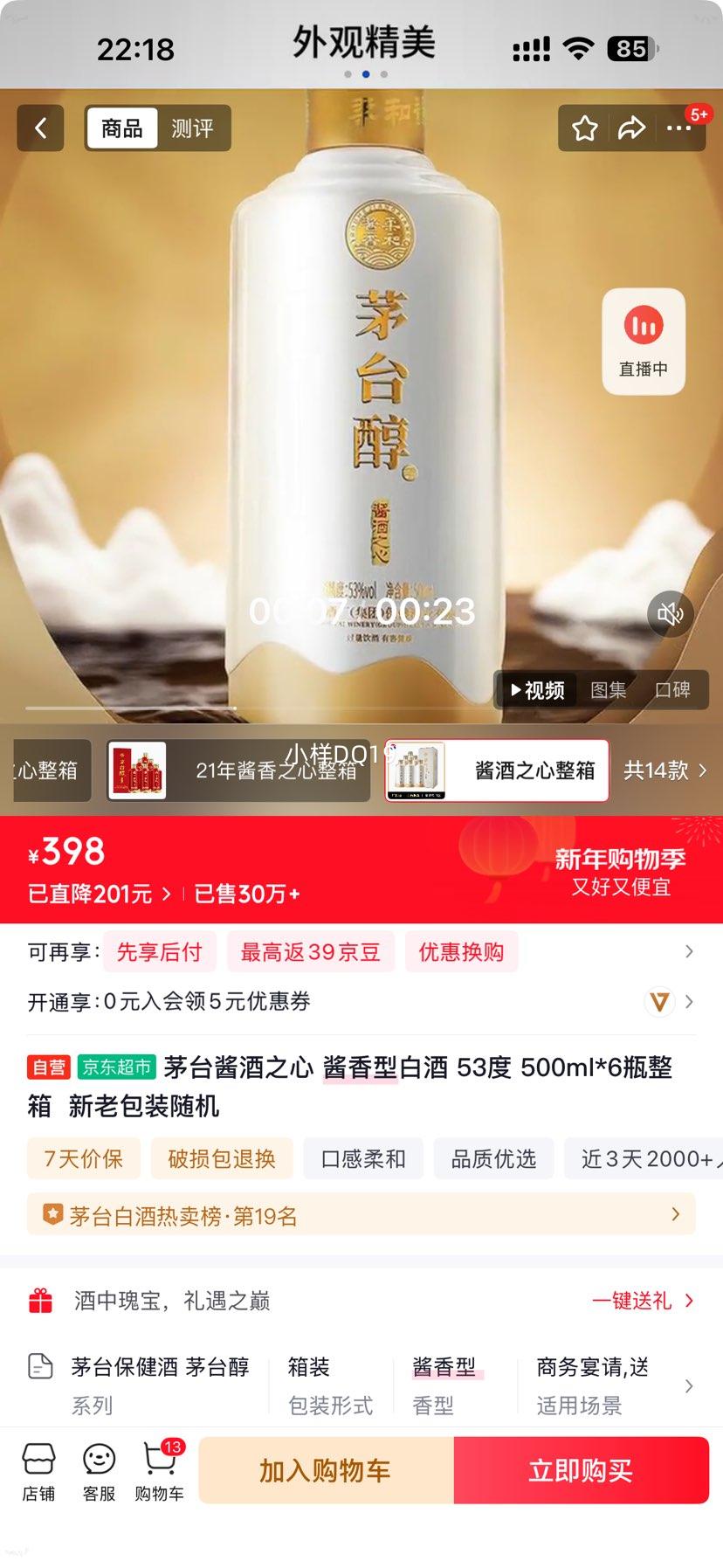Image resolution: width=723 pixels, height=1568 pixels.
Task: Switch to the 口碑 reviews tab
Action: [673, 689]
